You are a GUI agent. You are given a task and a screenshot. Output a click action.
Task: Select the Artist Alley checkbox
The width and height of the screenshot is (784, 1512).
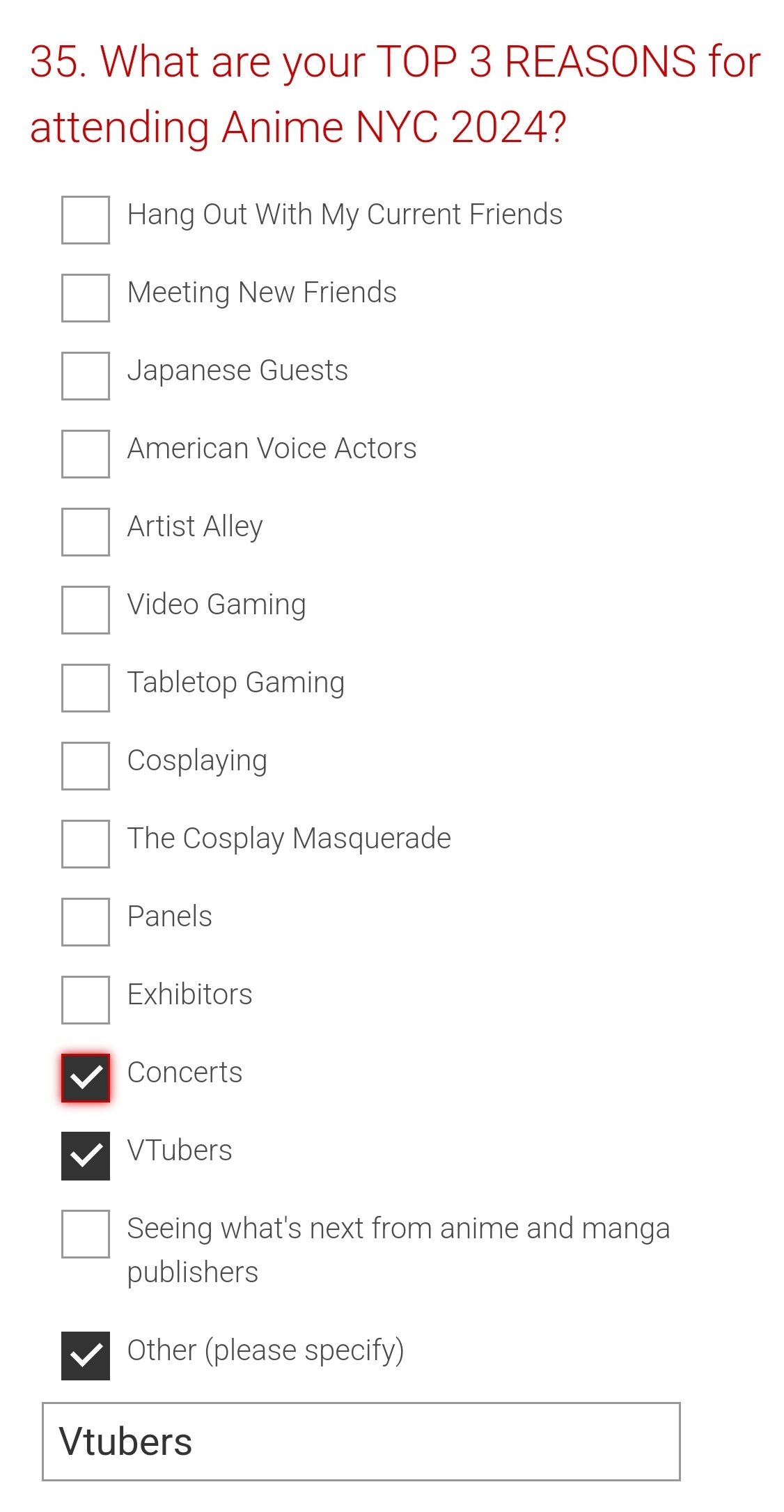(86, 532)
